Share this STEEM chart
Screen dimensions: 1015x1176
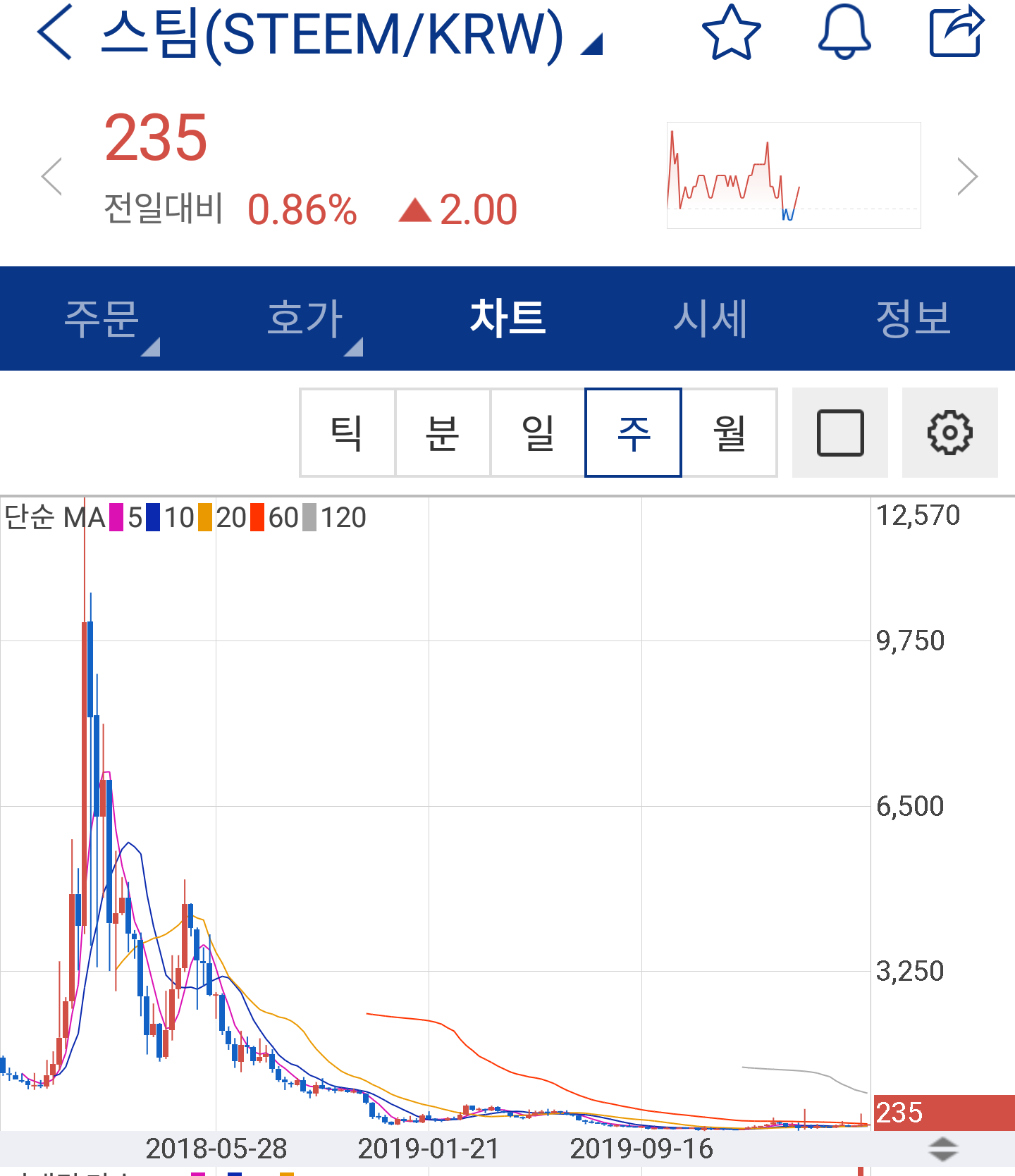point(956,31)
